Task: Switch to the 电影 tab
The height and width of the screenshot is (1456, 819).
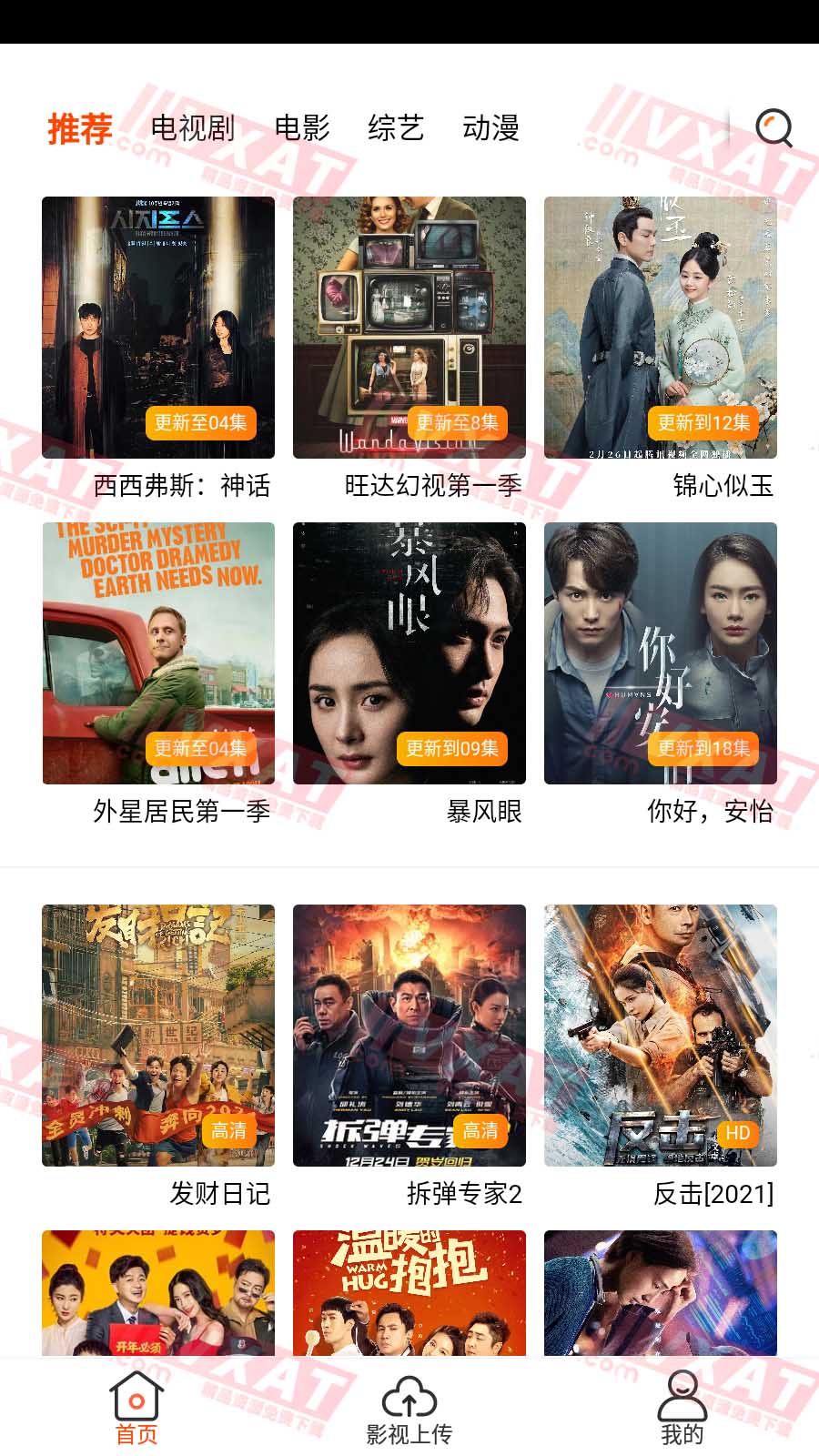Action: [302, 128]
